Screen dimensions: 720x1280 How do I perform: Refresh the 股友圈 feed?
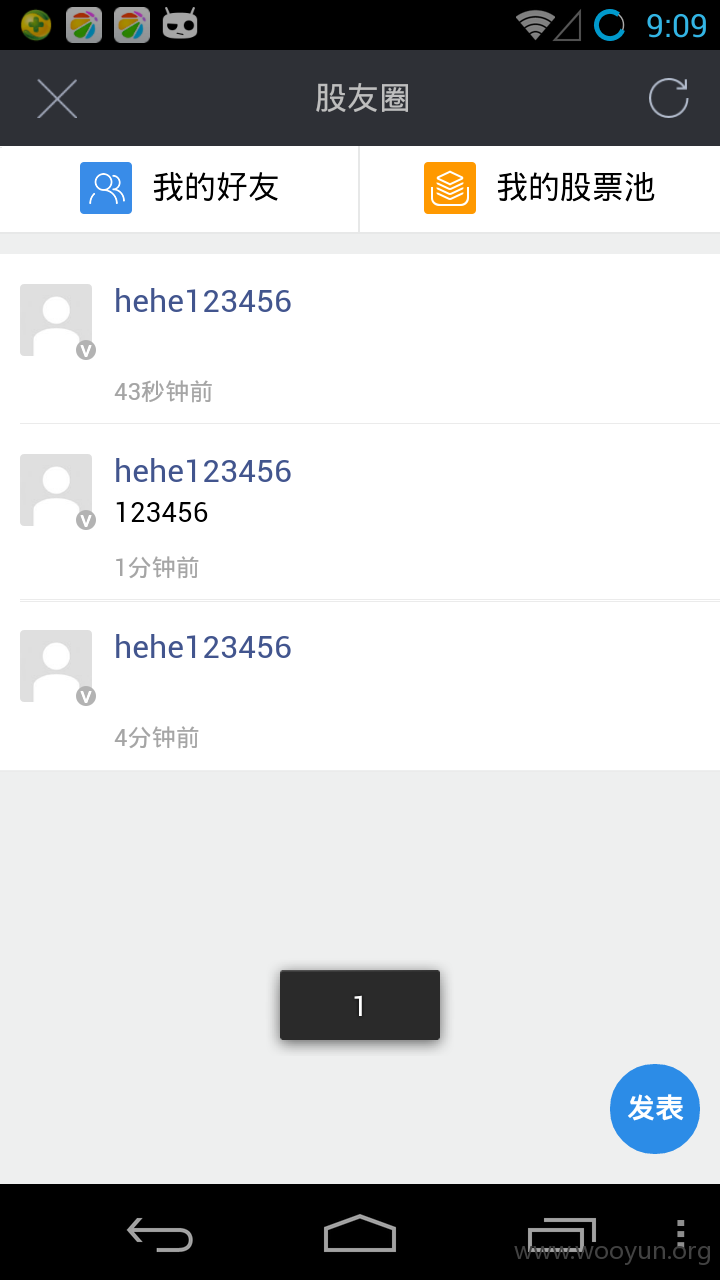668,98
